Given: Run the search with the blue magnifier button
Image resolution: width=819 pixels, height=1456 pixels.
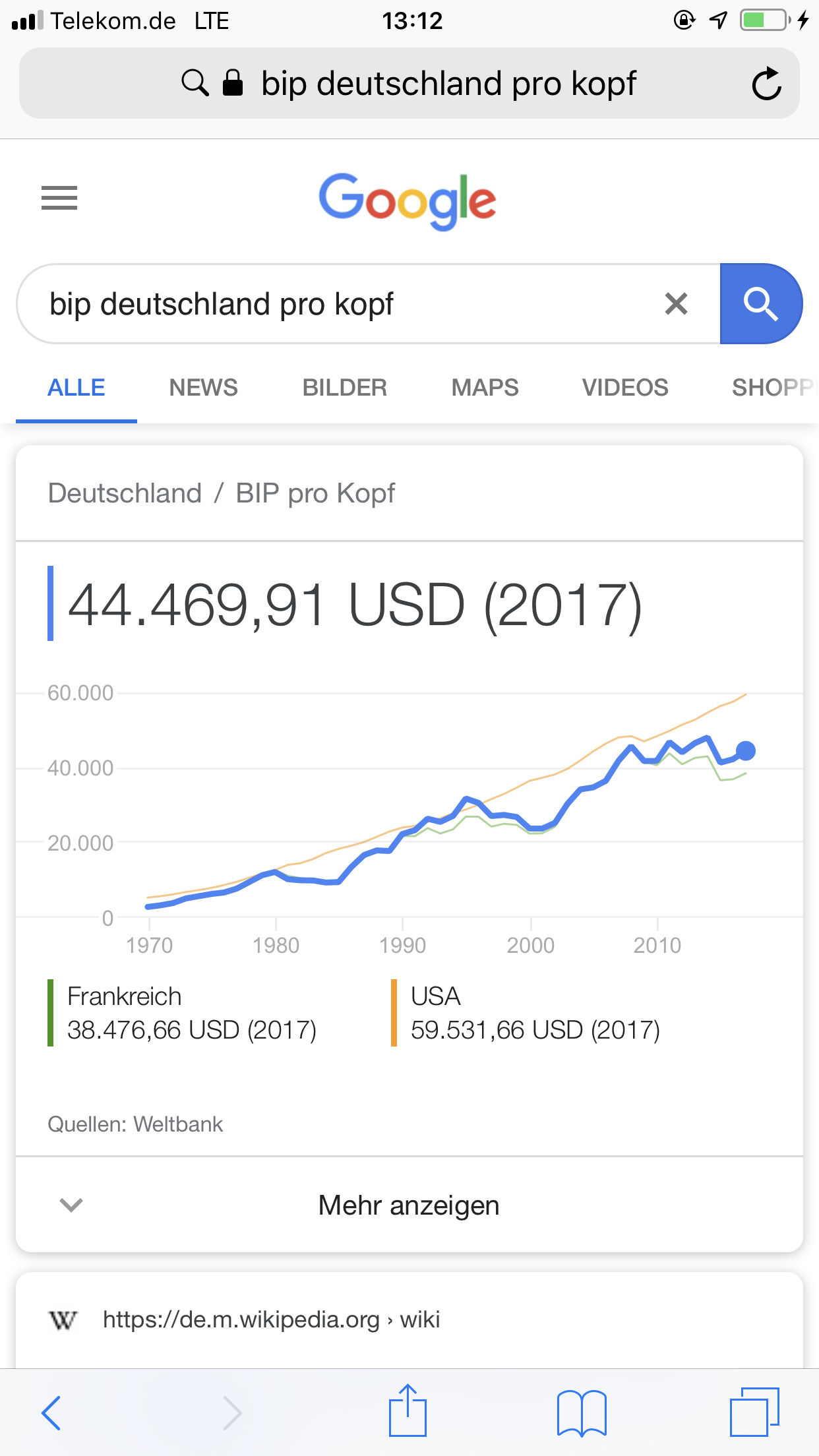Looking at the screenshot, I should click(x=761, y=304).
